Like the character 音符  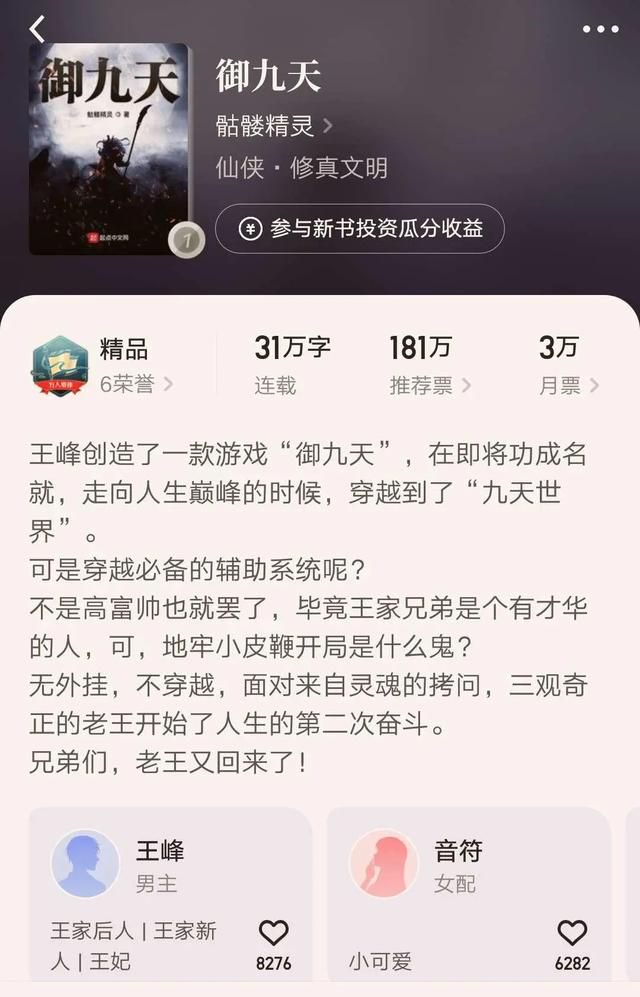click(x=572, y=934)
